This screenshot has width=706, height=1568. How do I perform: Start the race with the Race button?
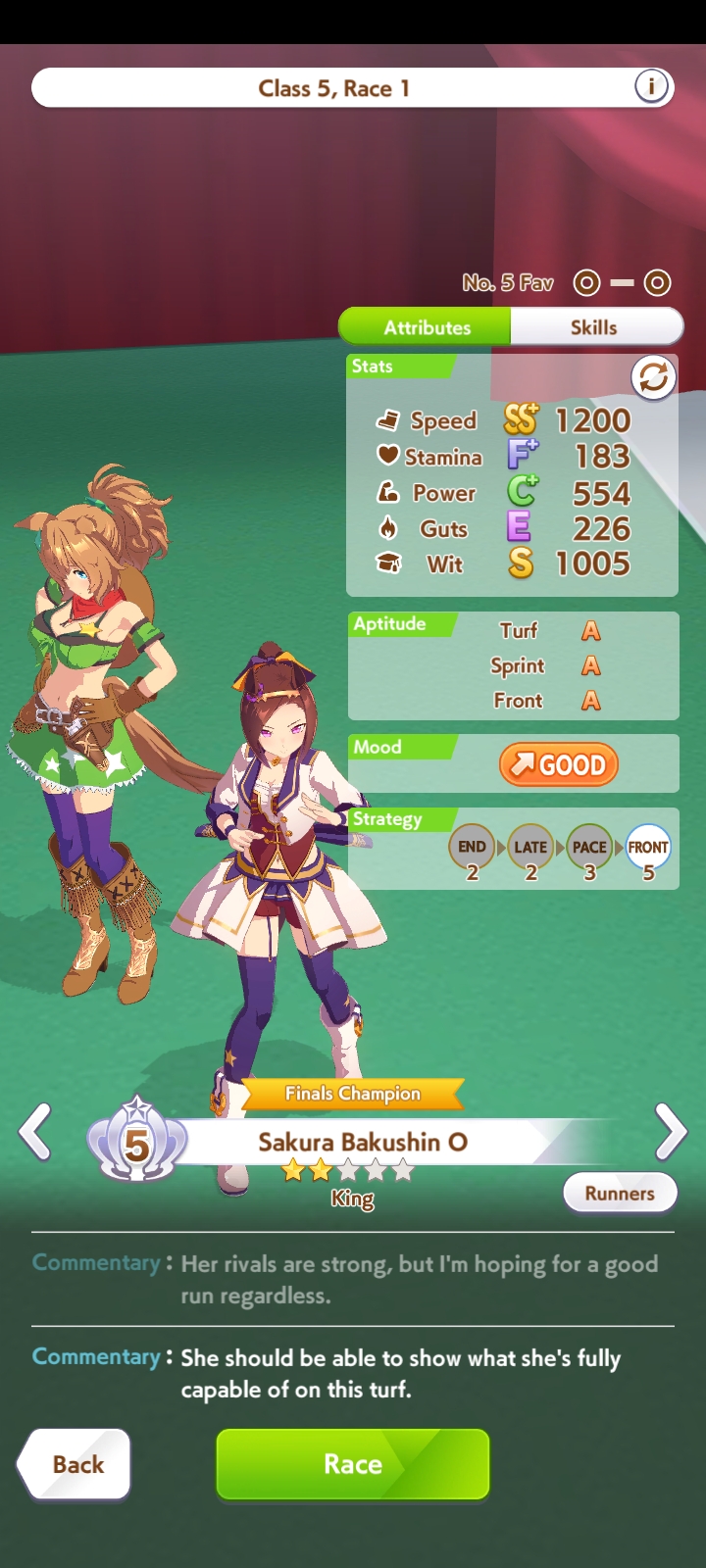[353, 1464]
